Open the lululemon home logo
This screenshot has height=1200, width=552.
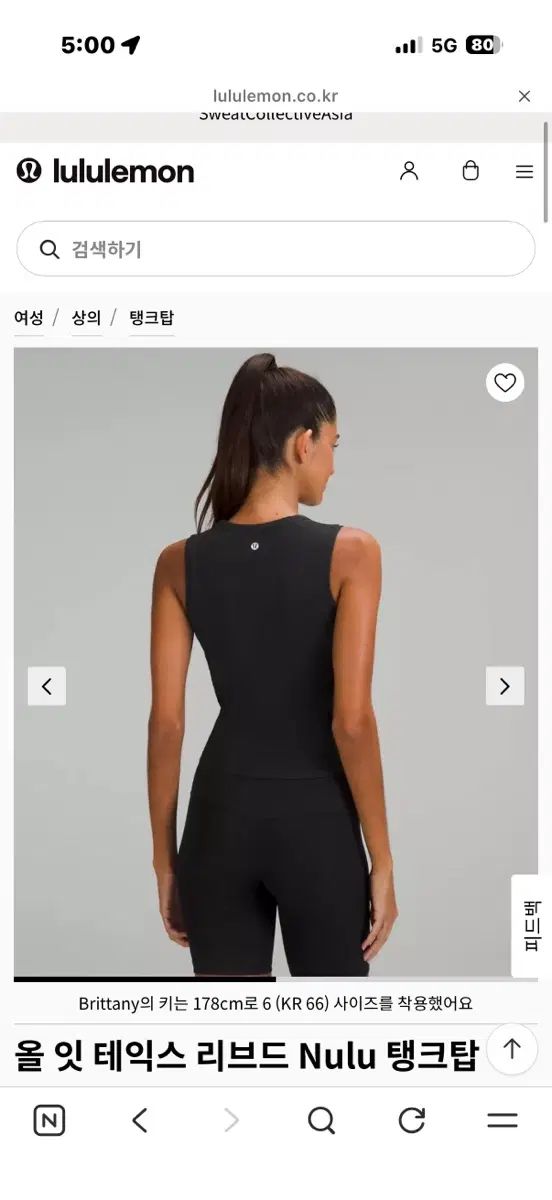coord(105,171)
